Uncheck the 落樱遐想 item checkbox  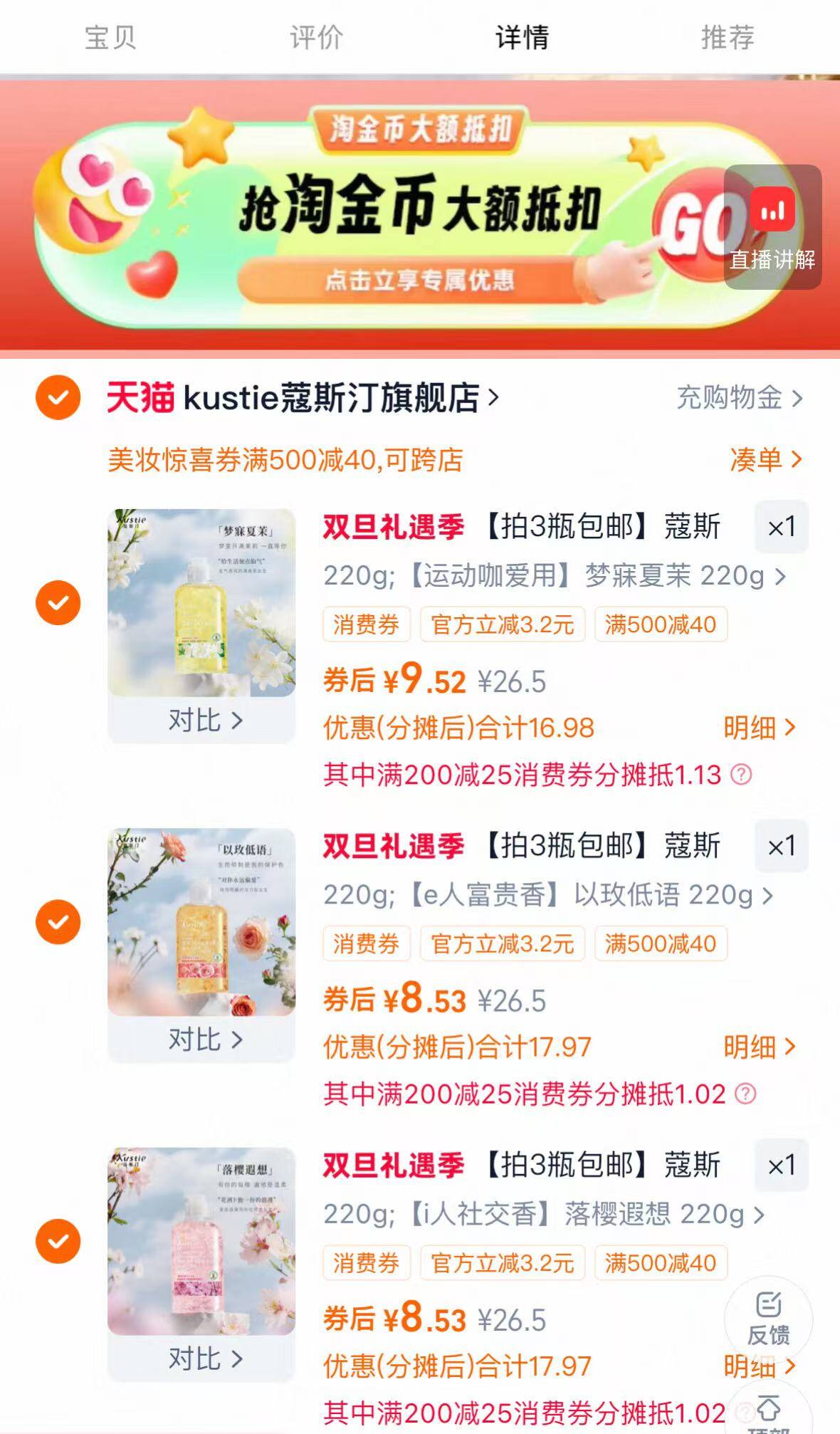coord(58,1241)
